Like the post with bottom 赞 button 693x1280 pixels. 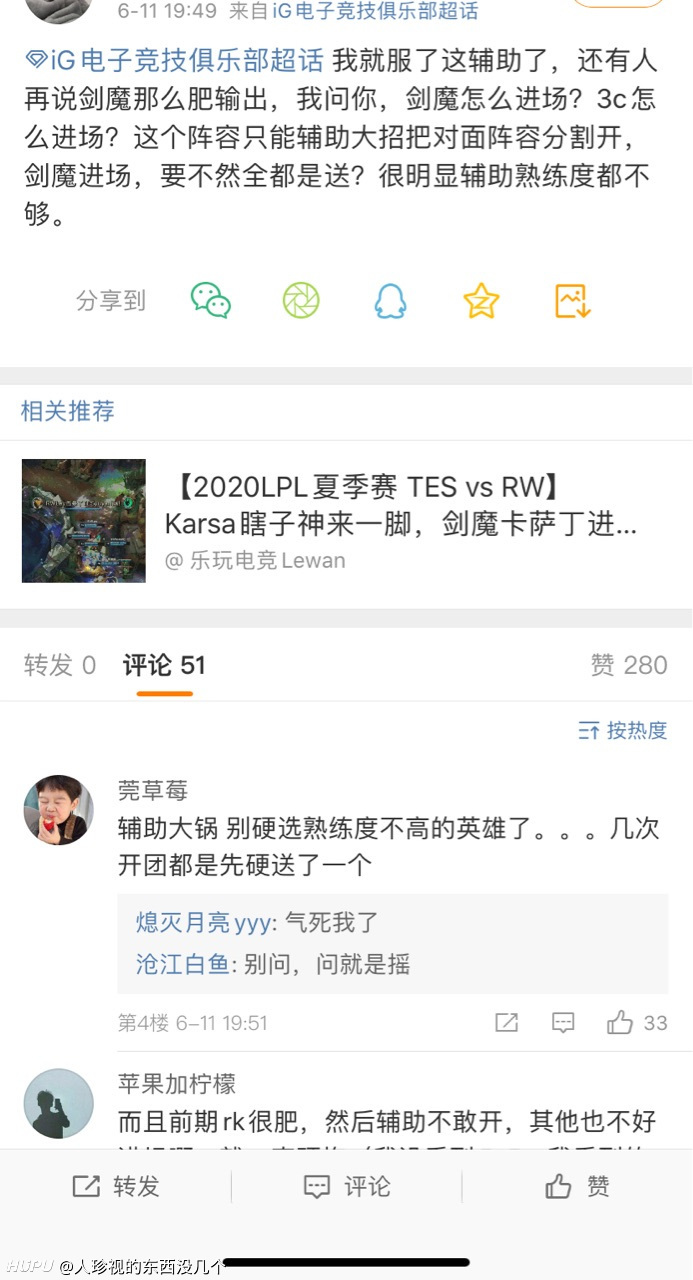(x=577, y=1187)
